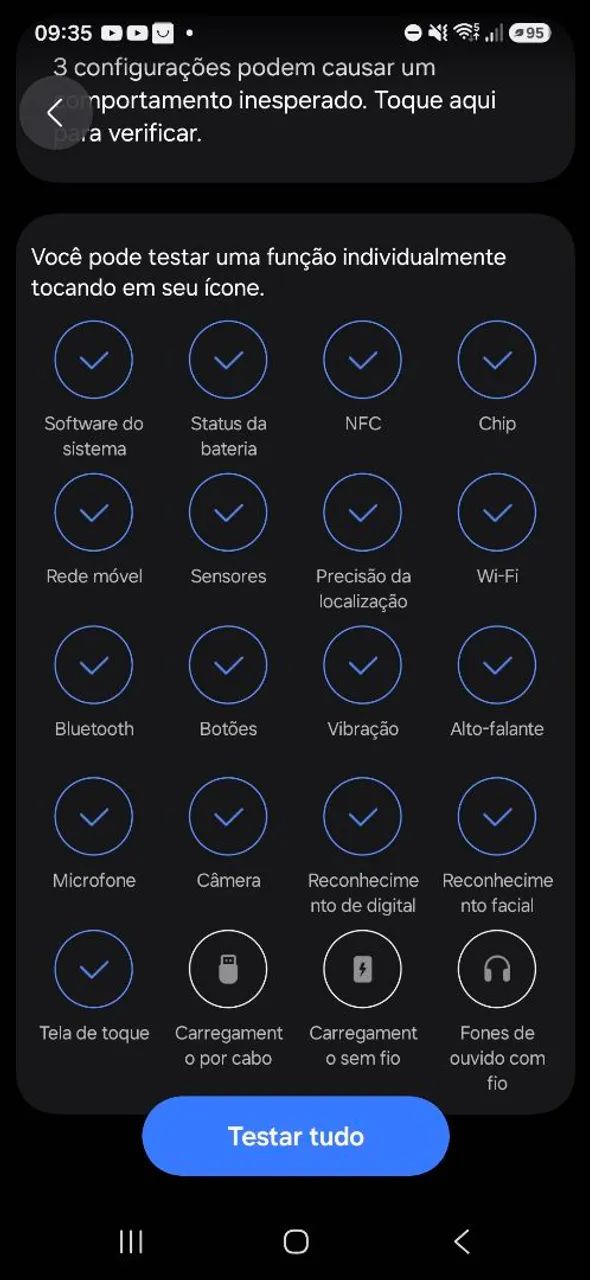Start the Botões test
This screenshot has height=1280, width=590.
point(228,665)
